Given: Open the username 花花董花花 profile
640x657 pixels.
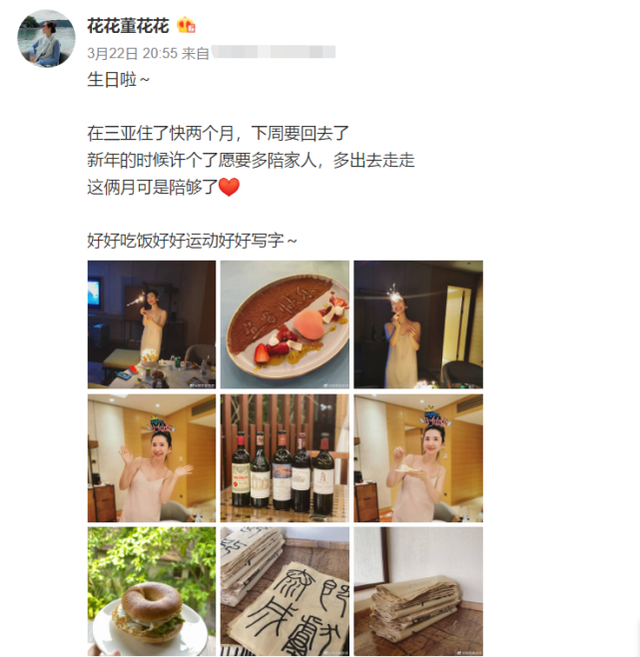Looking at the screenshot, I should [128, 26].
